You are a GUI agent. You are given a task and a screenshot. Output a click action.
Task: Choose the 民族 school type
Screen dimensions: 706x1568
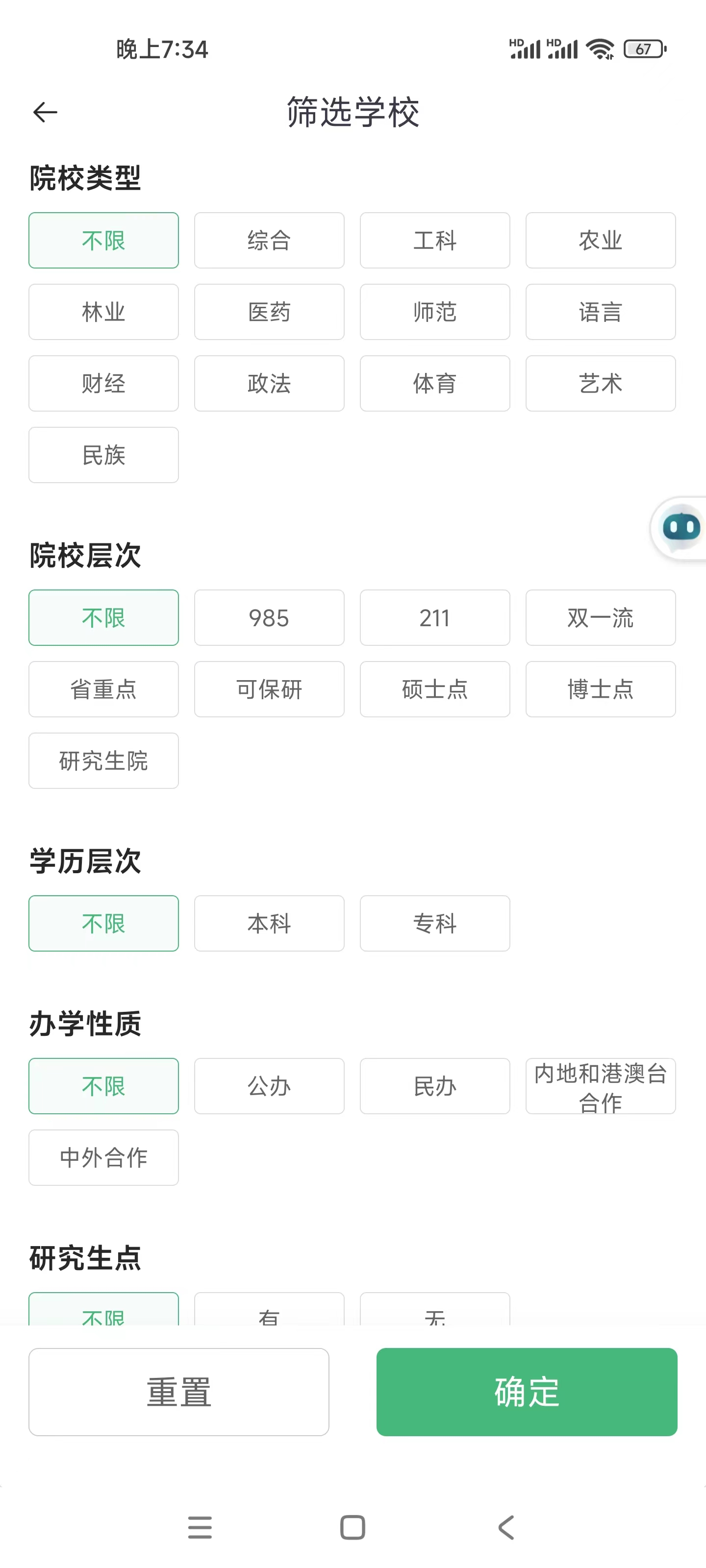tap(103, 455)
